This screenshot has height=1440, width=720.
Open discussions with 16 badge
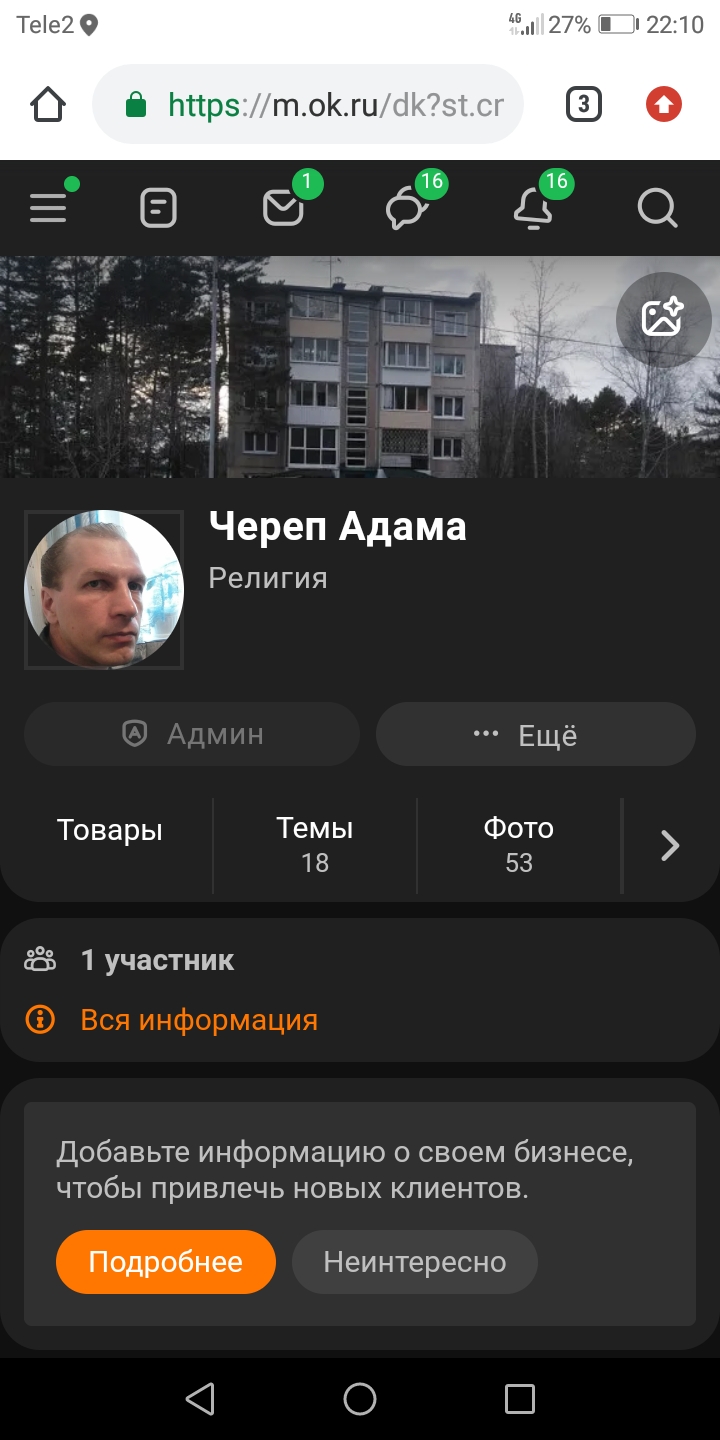click(x=408, y=208)
